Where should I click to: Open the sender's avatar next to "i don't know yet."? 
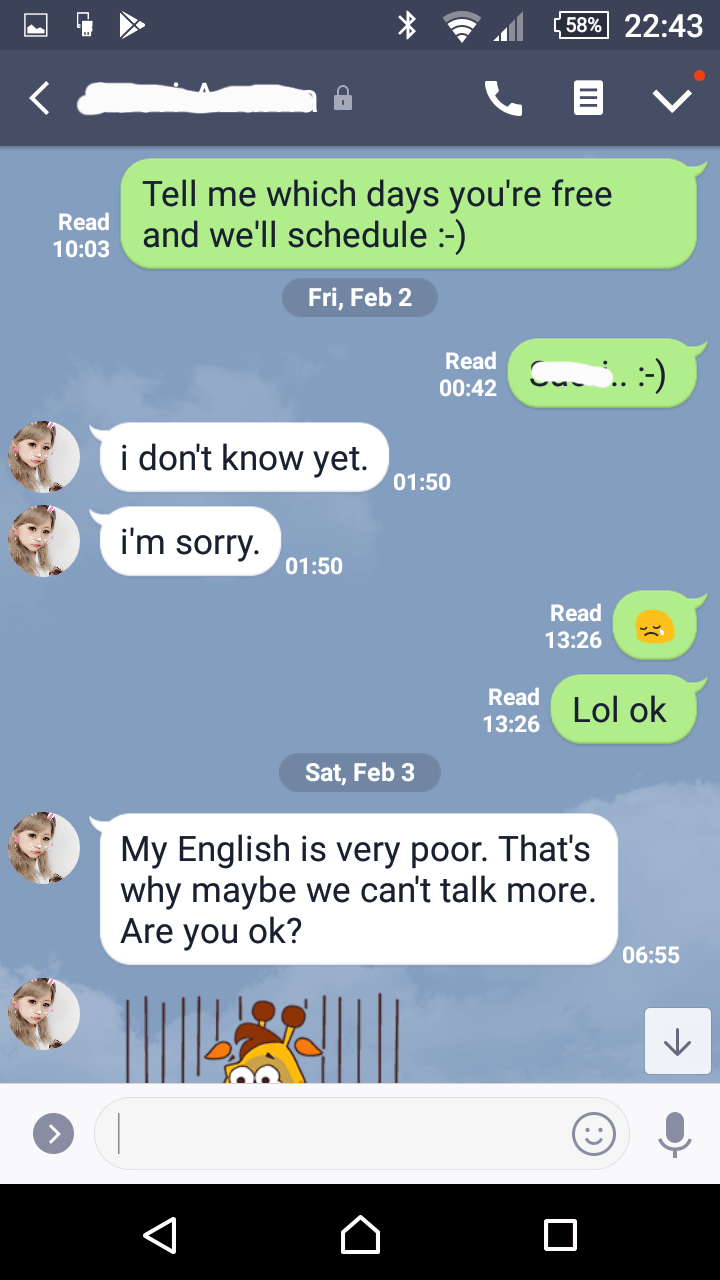pos(44,457)
